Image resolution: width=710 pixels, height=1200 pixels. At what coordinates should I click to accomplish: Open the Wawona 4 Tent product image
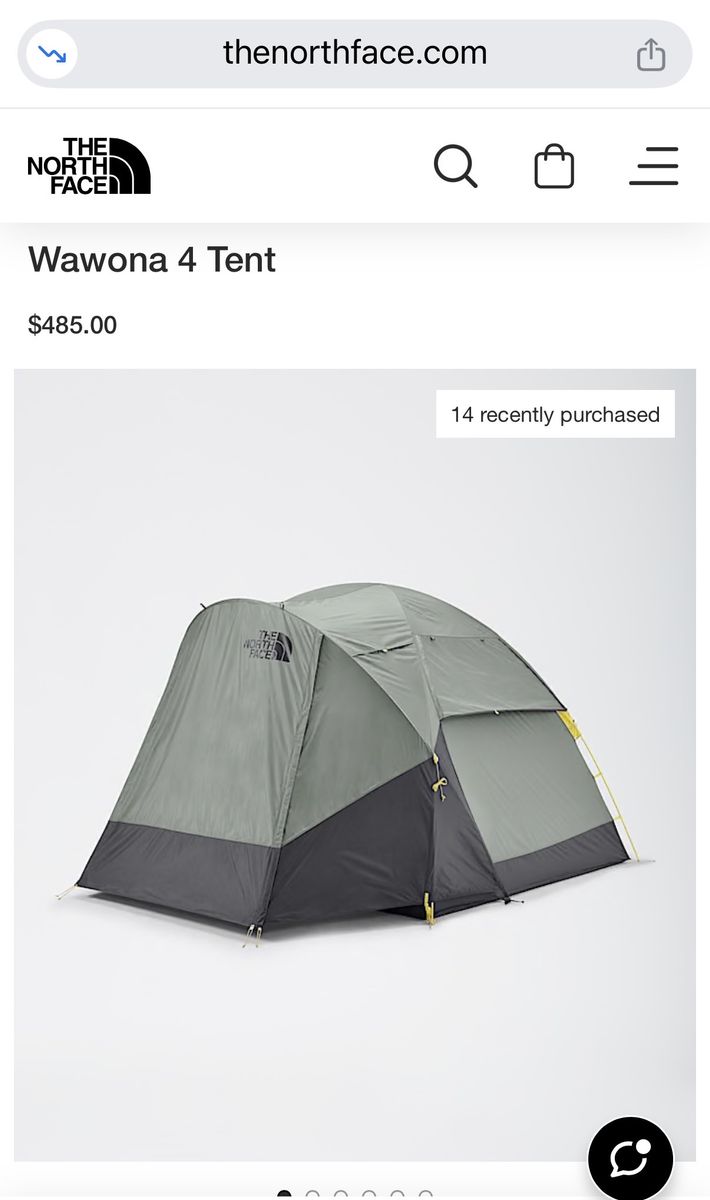coord(355,765)
